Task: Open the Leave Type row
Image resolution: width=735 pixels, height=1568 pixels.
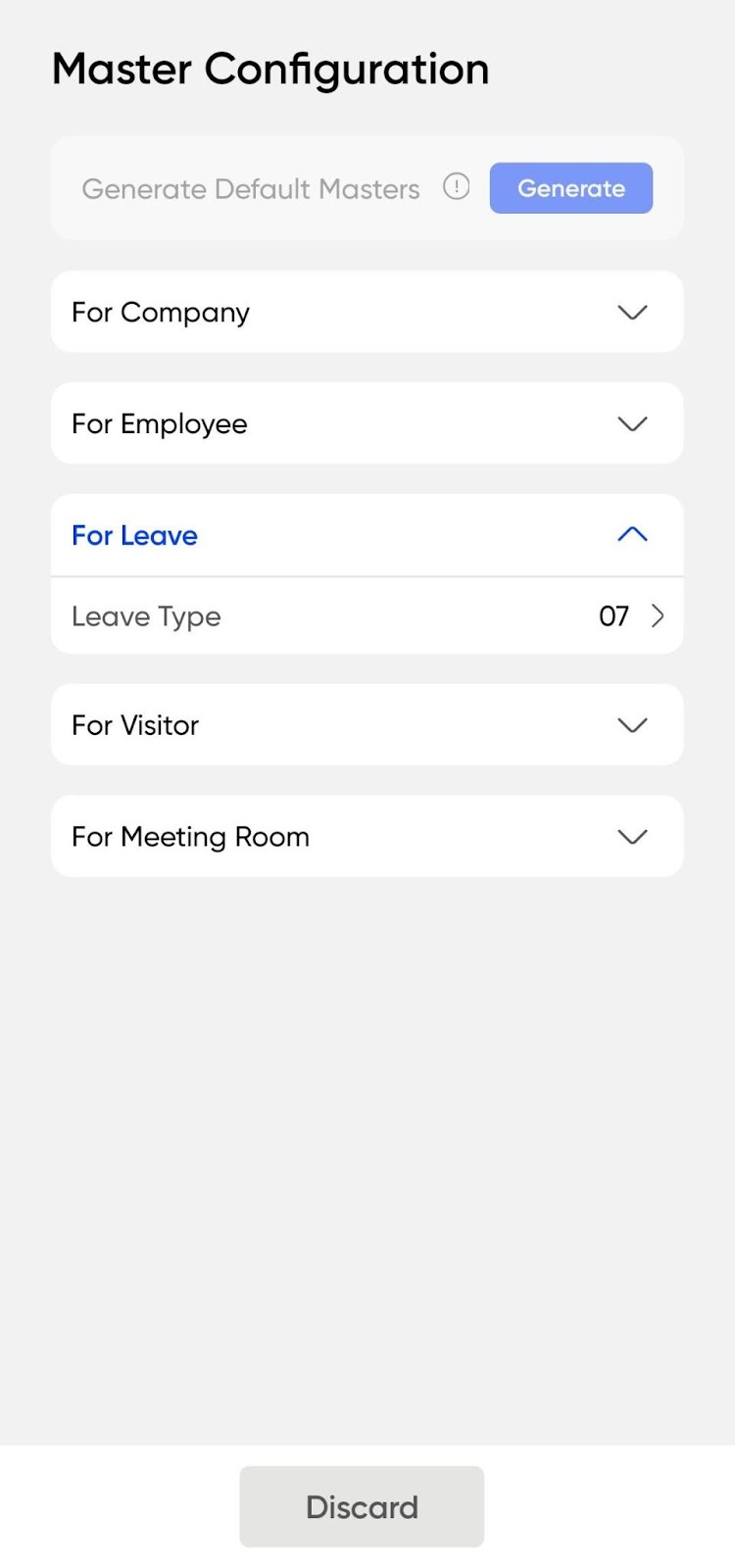Action: pos(367,616)
